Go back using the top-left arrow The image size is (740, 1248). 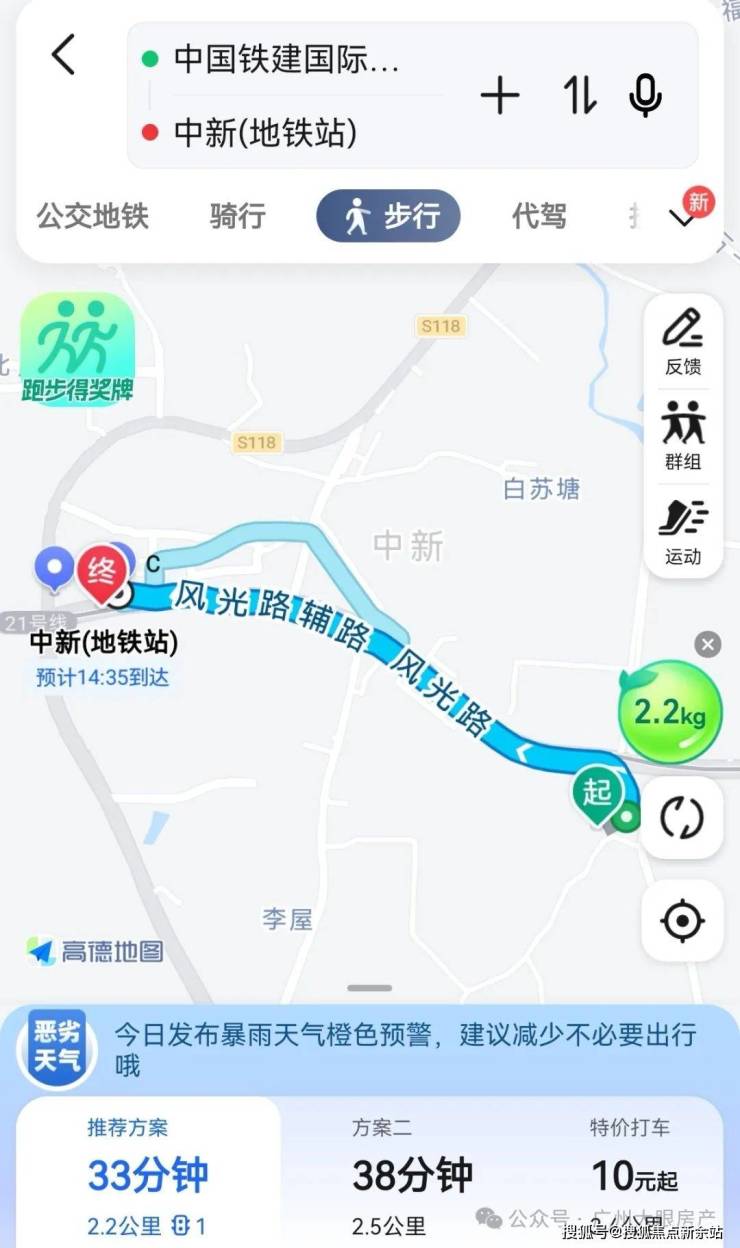click(63, 54)
